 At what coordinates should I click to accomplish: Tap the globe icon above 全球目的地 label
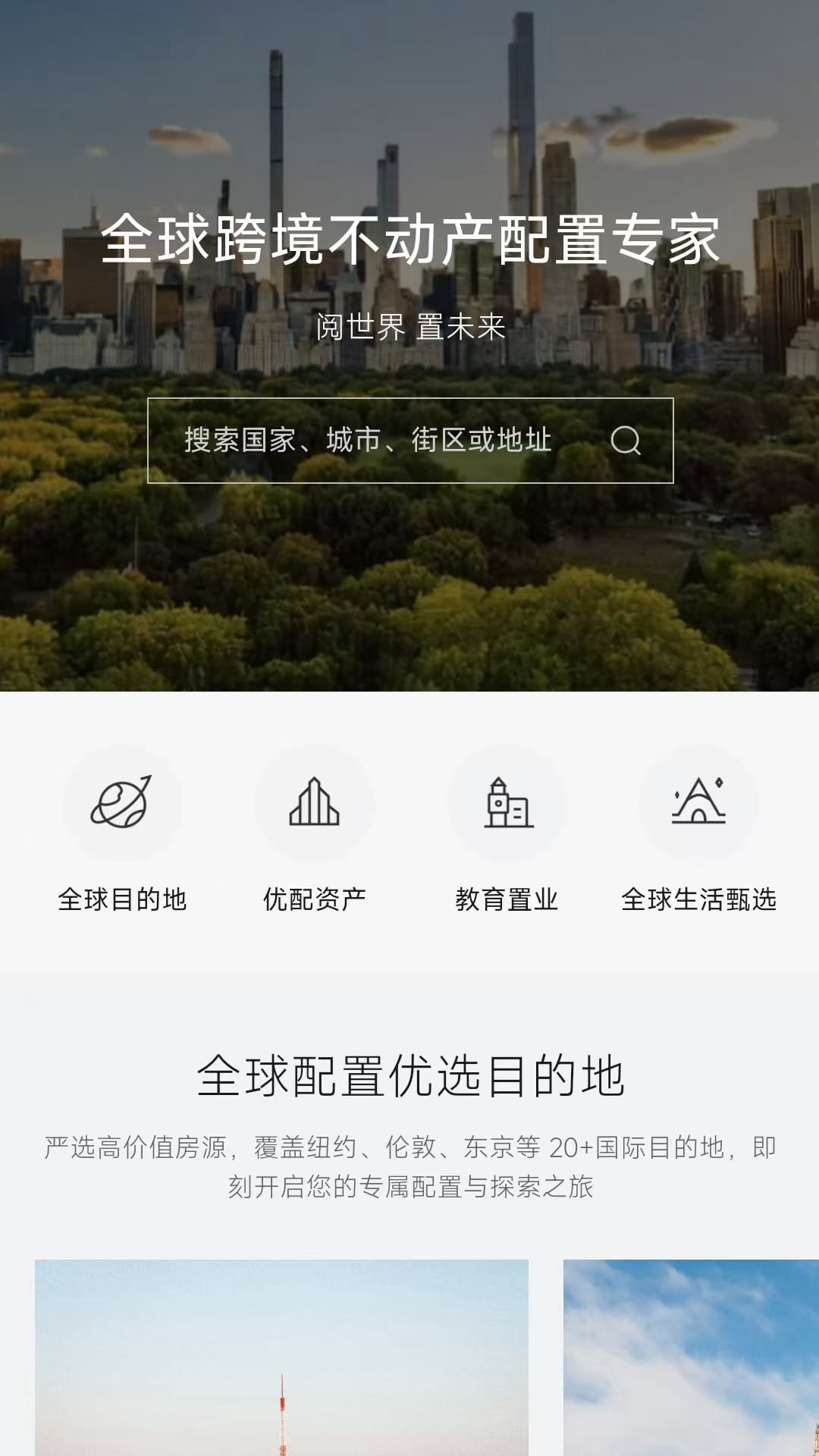click(124, 806)
